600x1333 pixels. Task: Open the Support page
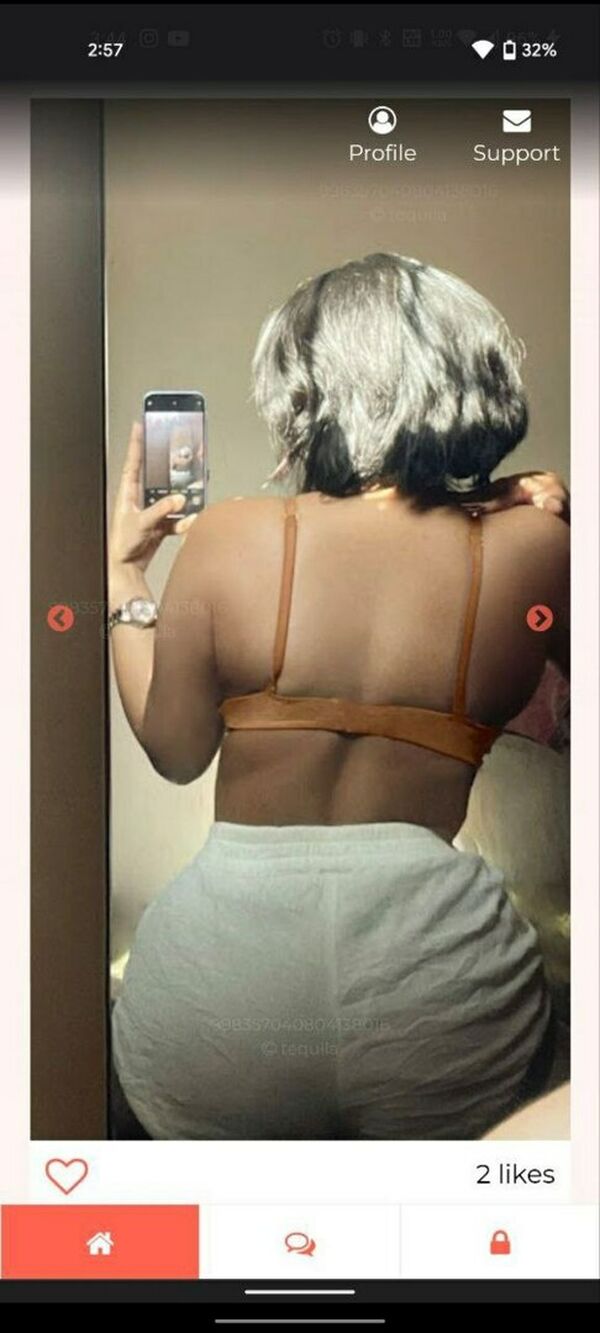tap(516, 135)
